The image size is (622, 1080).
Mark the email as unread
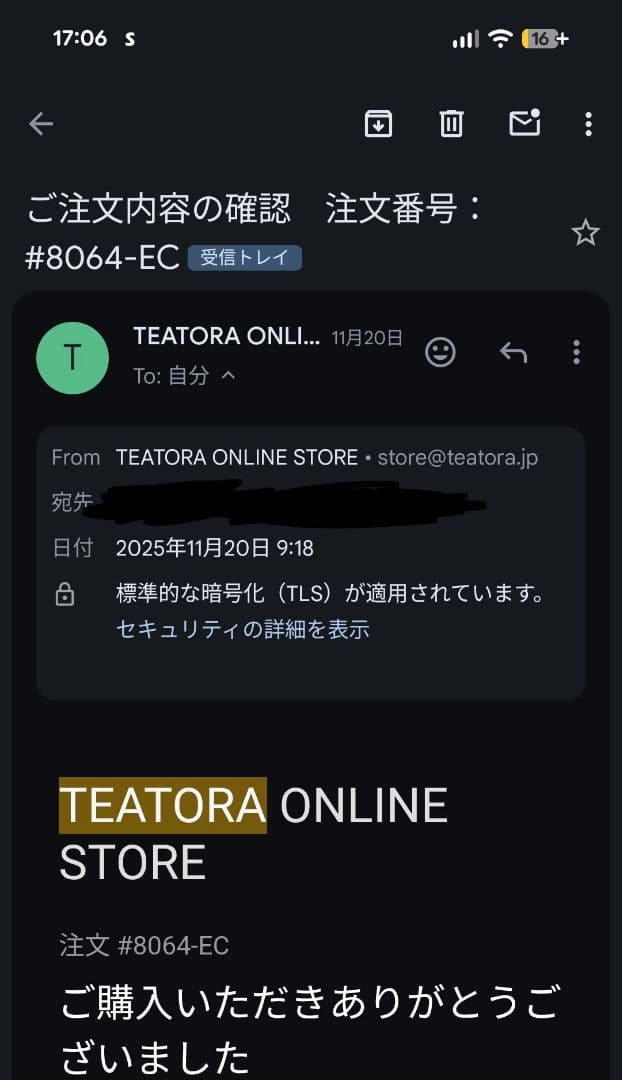[525, 123]
